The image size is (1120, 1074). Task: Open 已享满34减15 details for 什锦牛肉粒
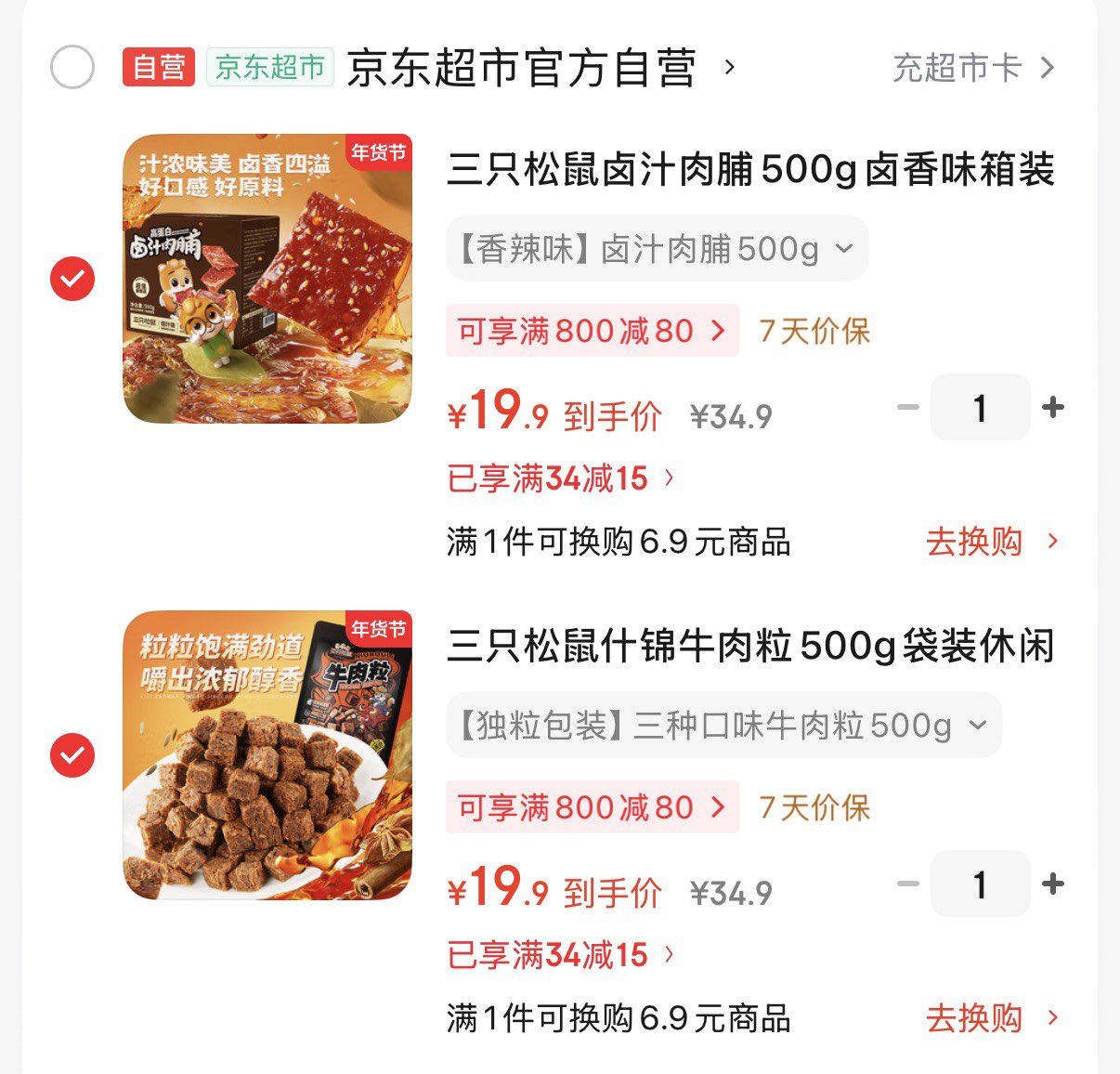(560, 956)
